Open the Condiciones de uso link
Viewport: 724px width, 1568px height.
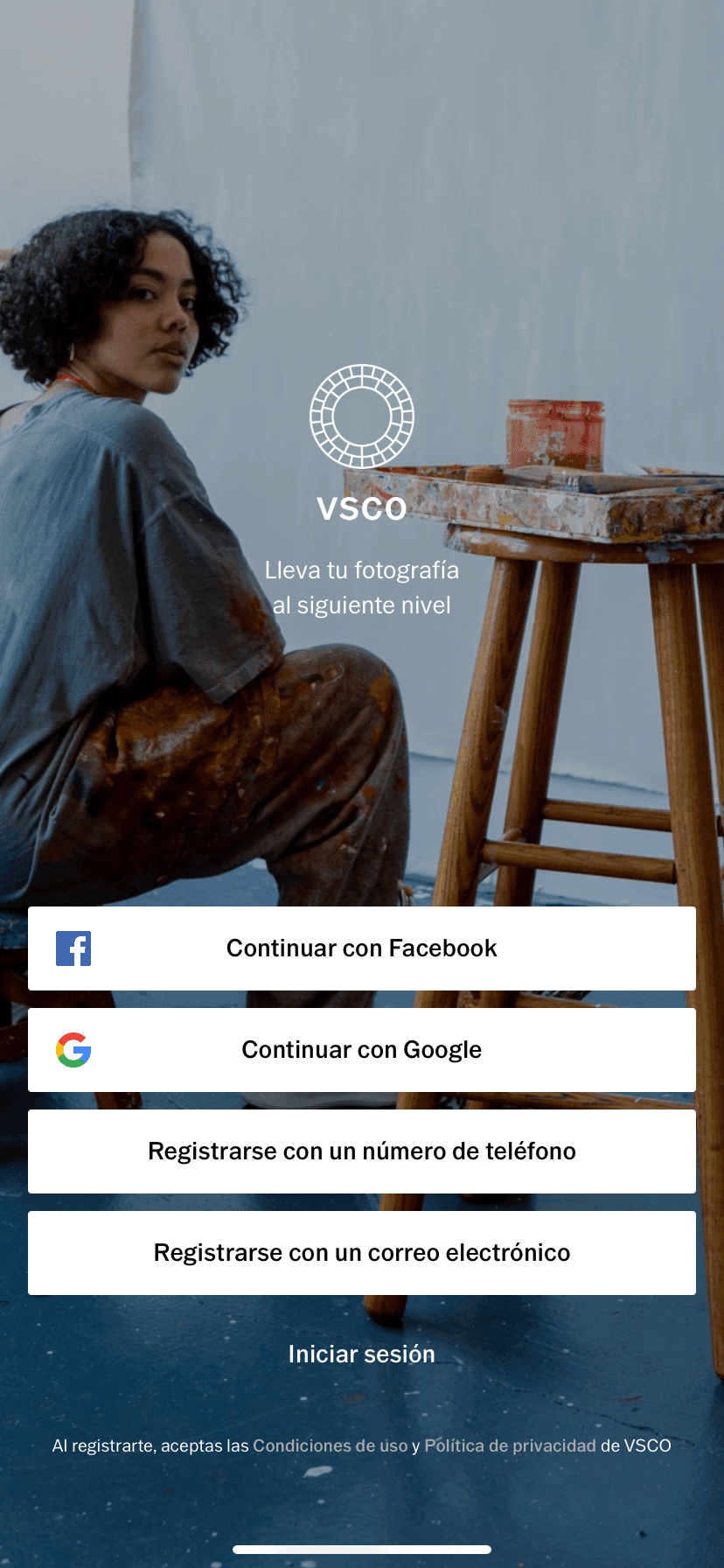coord(330,1446)
